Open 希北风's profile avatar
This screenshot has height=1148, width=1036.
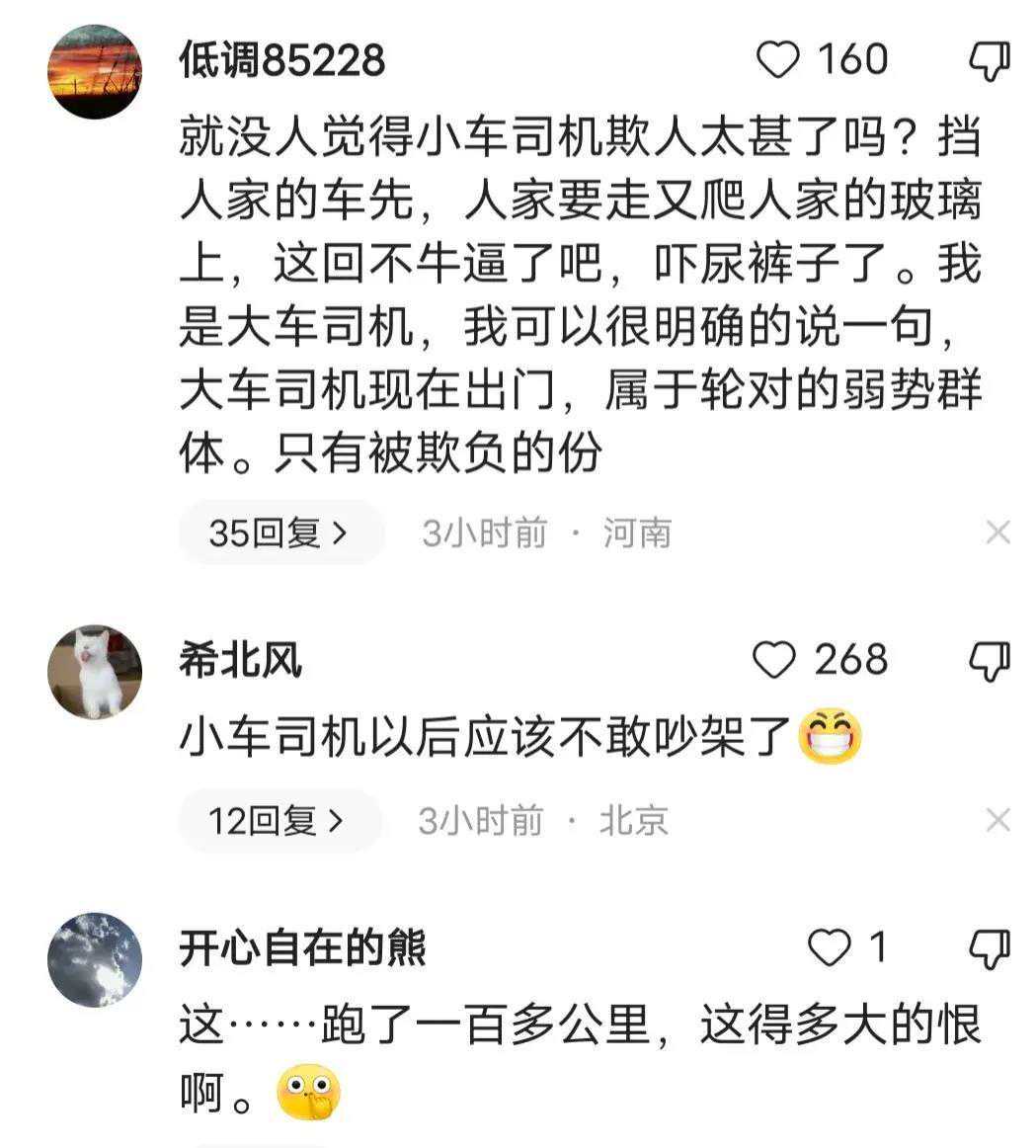(95, 672)
